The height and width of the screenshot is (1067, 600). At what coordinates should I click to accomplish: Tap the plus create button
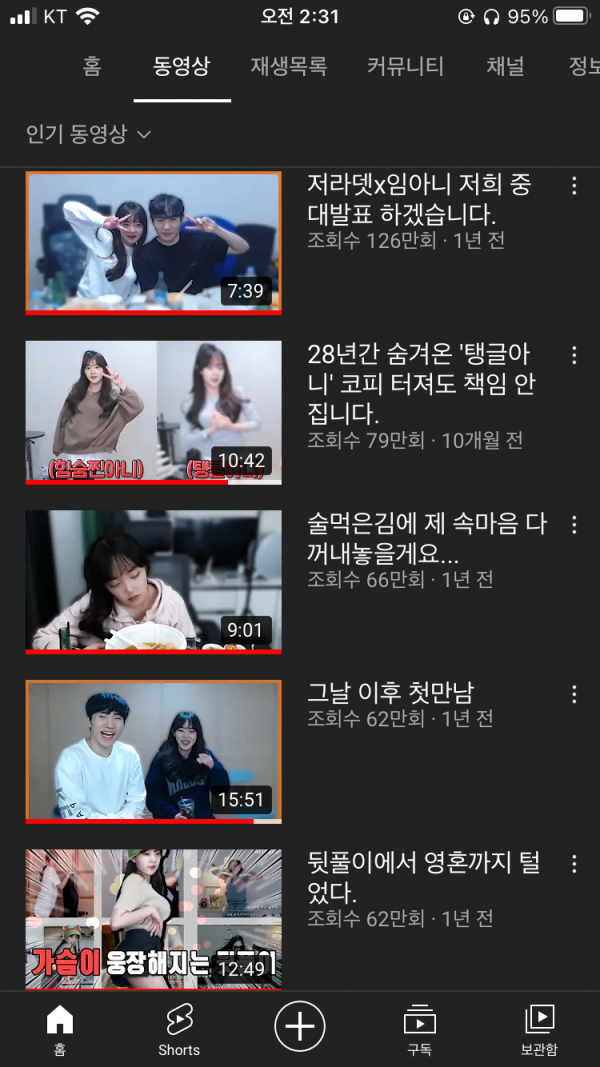[x=300, y=1026]
